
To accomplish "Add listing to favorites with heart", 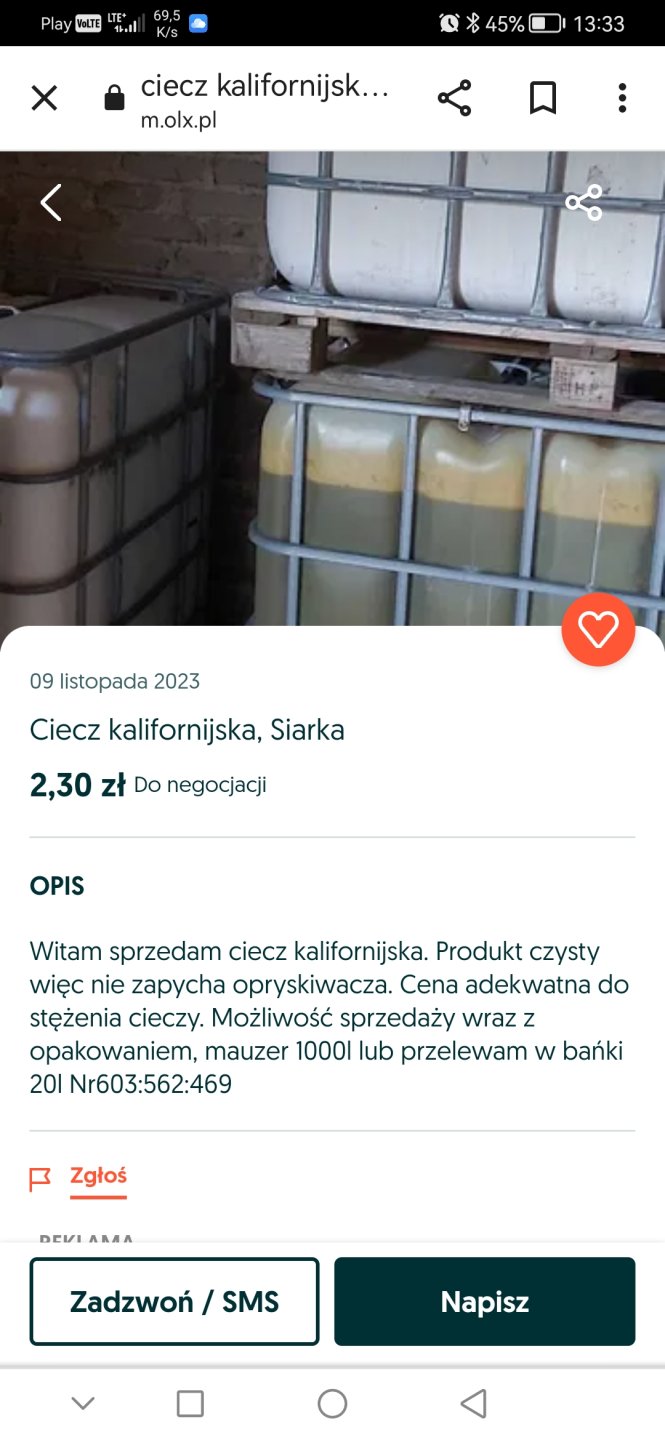I will [x=598, y=630].
